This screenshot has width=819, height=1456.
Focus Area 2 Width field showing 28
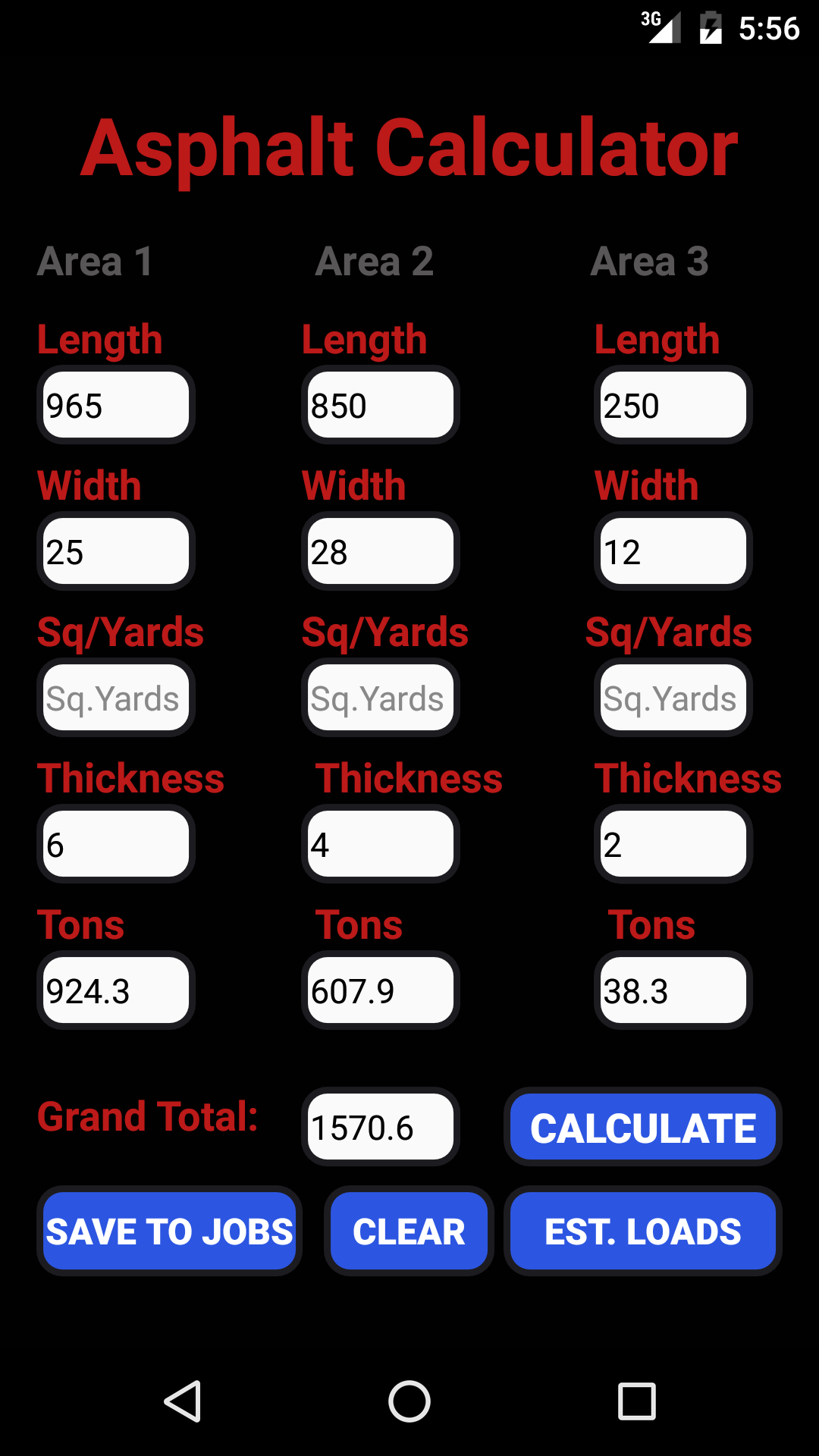click(x=381, y=551)
